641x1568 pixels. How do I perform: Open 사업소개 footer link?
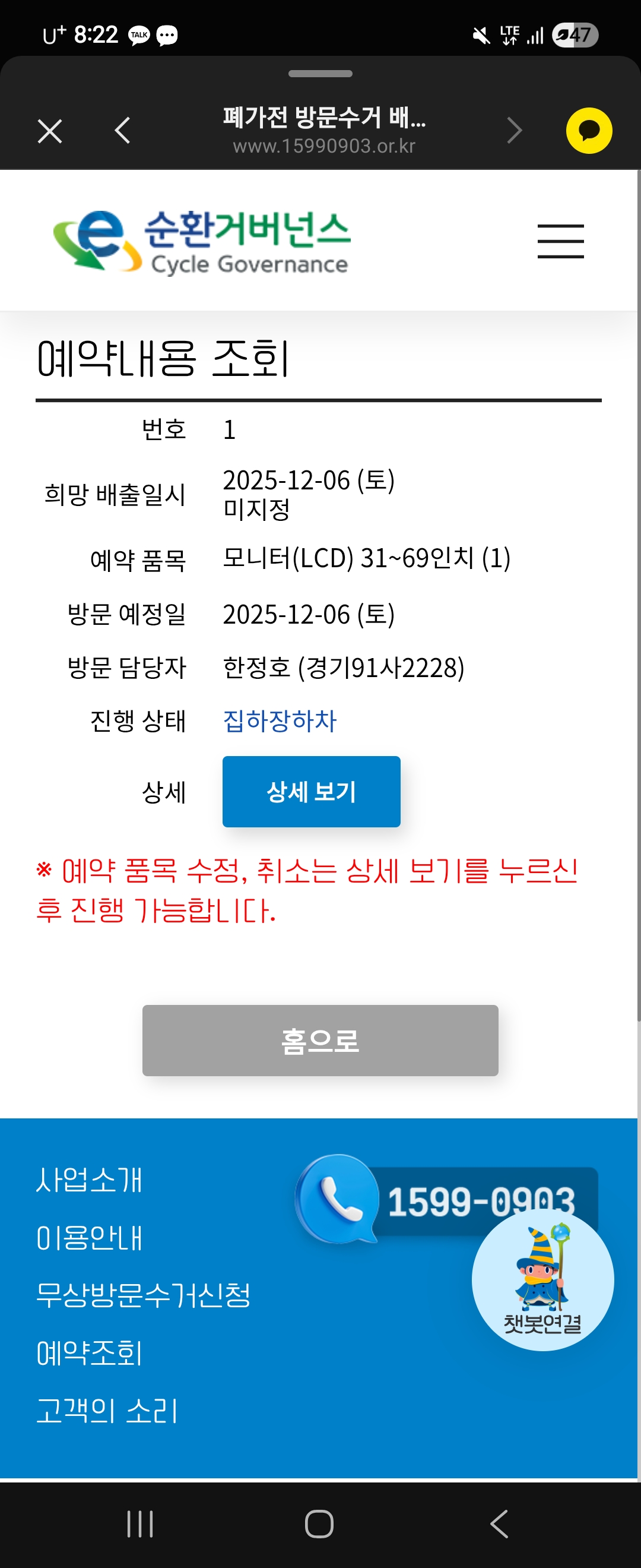89,1180
